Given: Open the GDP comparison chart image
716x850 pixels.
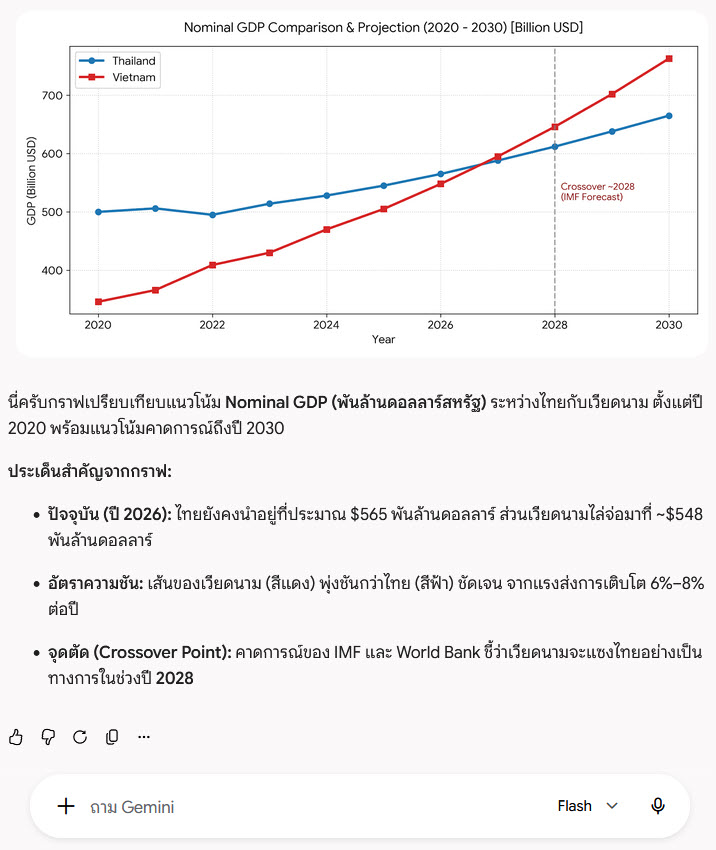Looking at the screenshot, I should coord(362,184).
